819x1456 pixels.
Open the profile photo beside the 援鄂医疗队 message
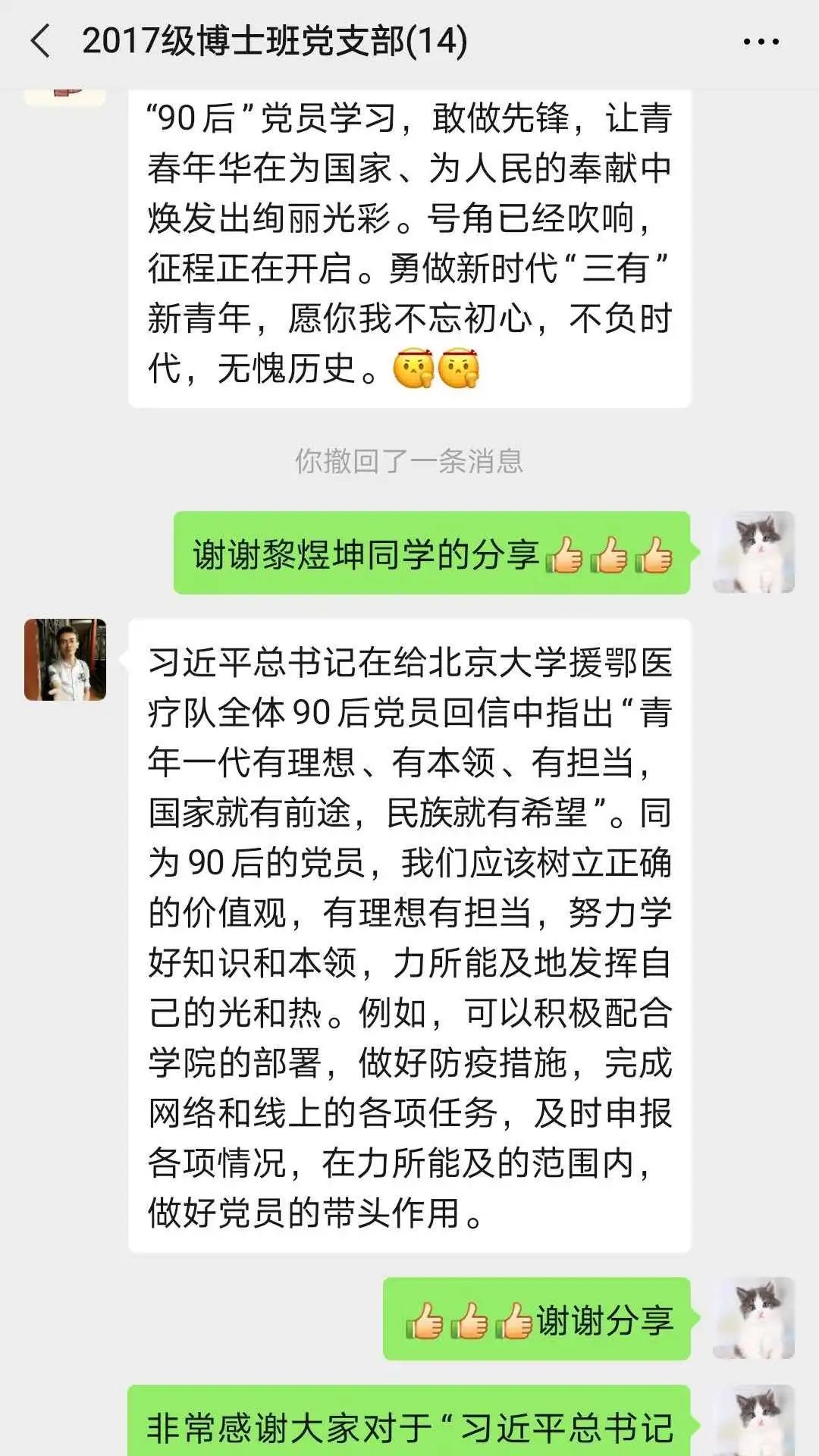(x=65, y=660)
